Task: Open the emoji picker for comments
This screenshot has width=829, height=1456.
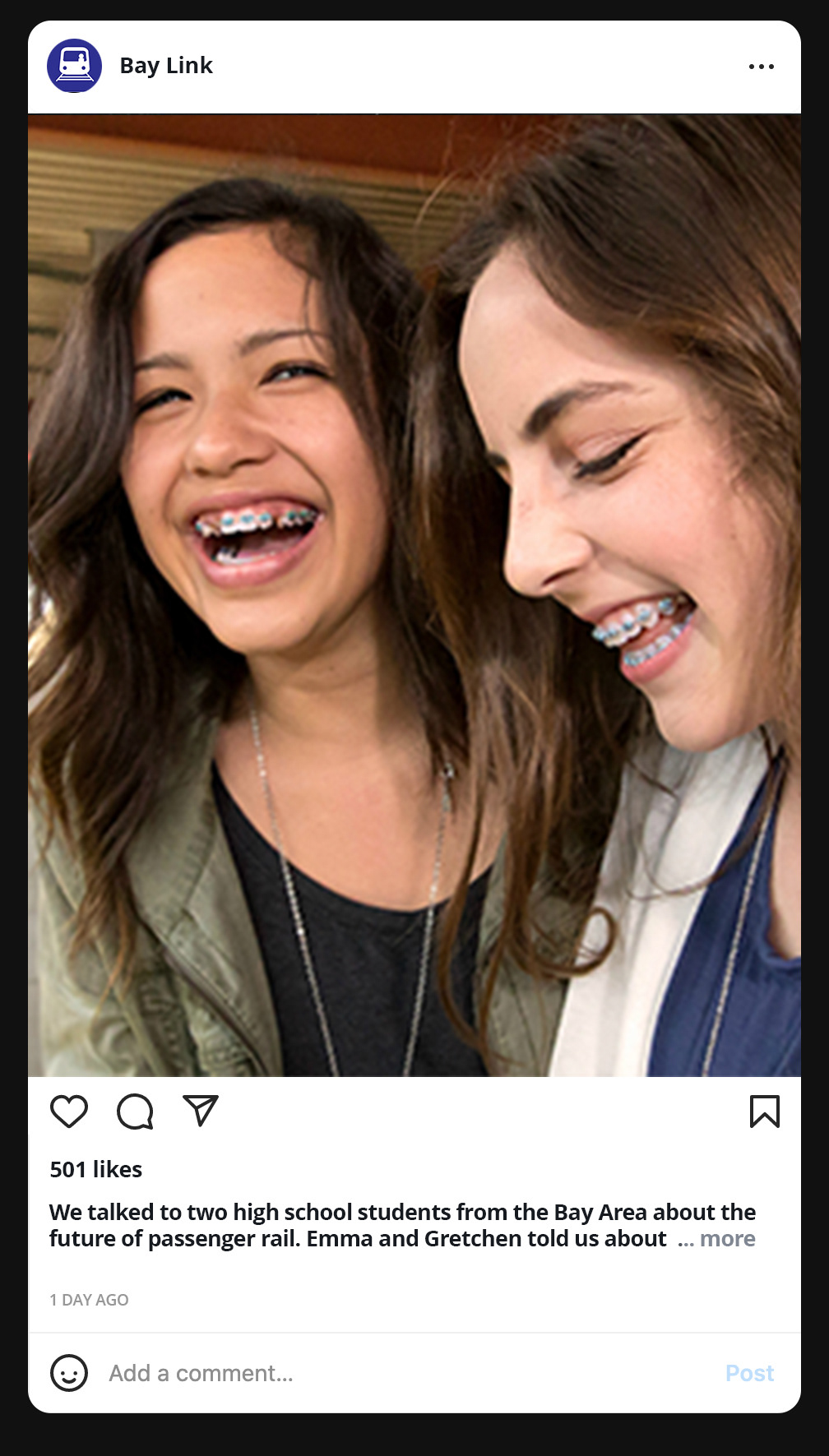Action: pyautogui.click(x=69, y=1373)
